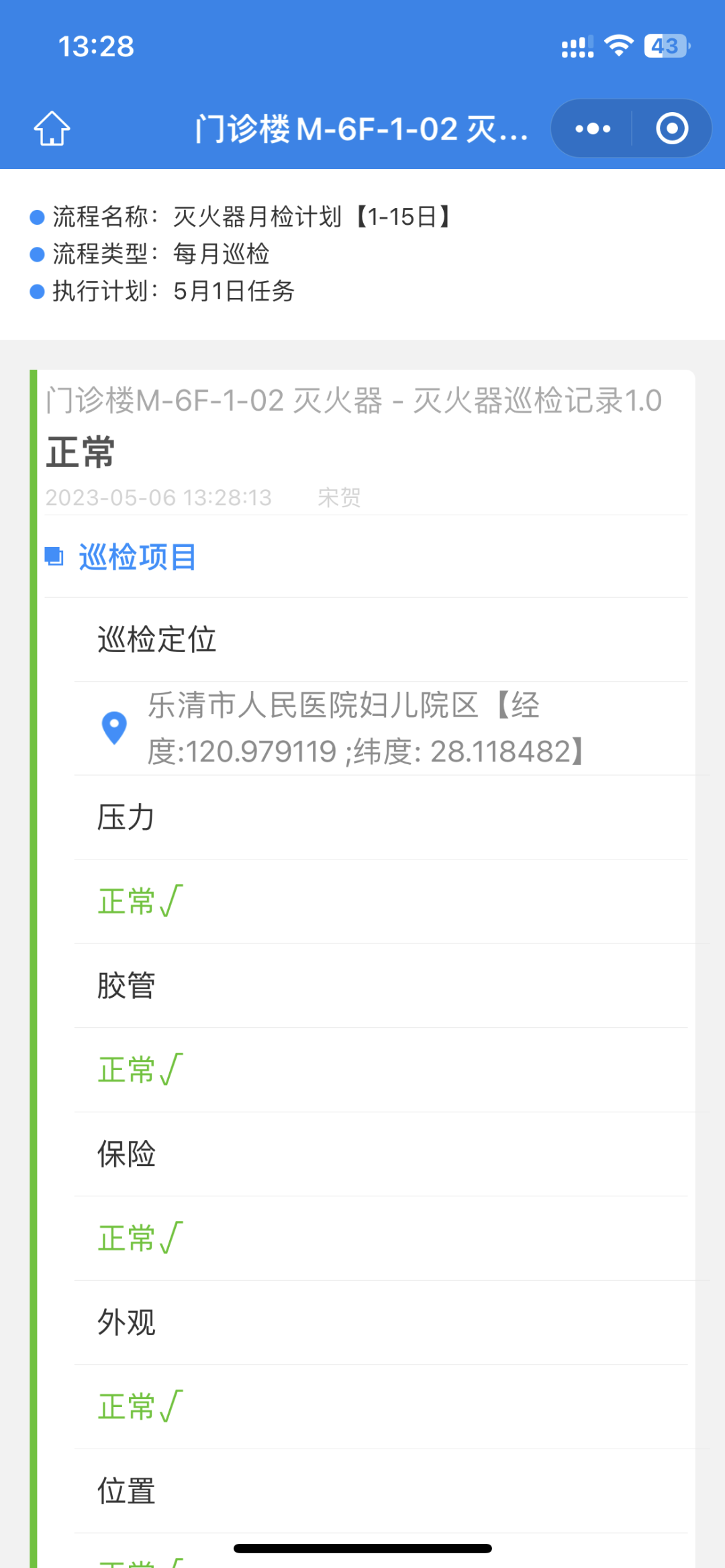725x1568 pixels.
Task: Close the mini program via circle button
Action: 672,128
